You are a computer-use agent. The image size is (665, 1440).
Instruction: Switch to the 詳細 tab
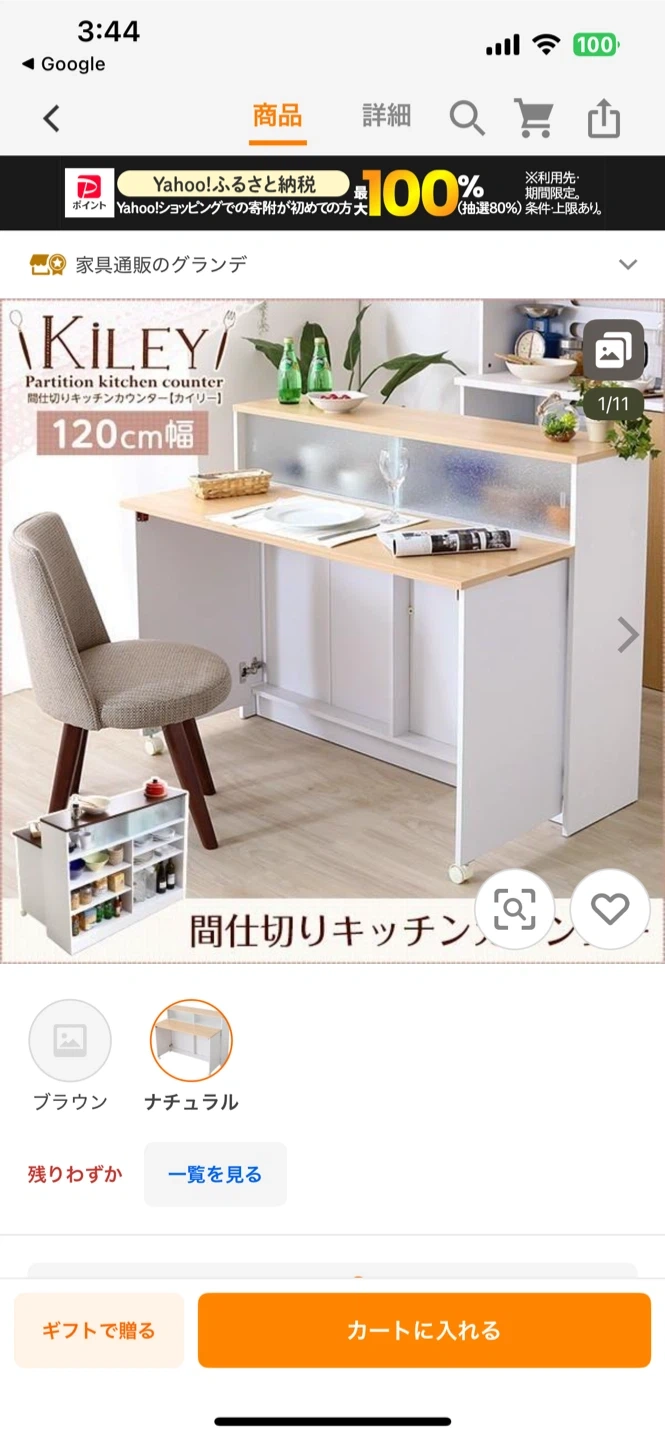pos(386,117)
